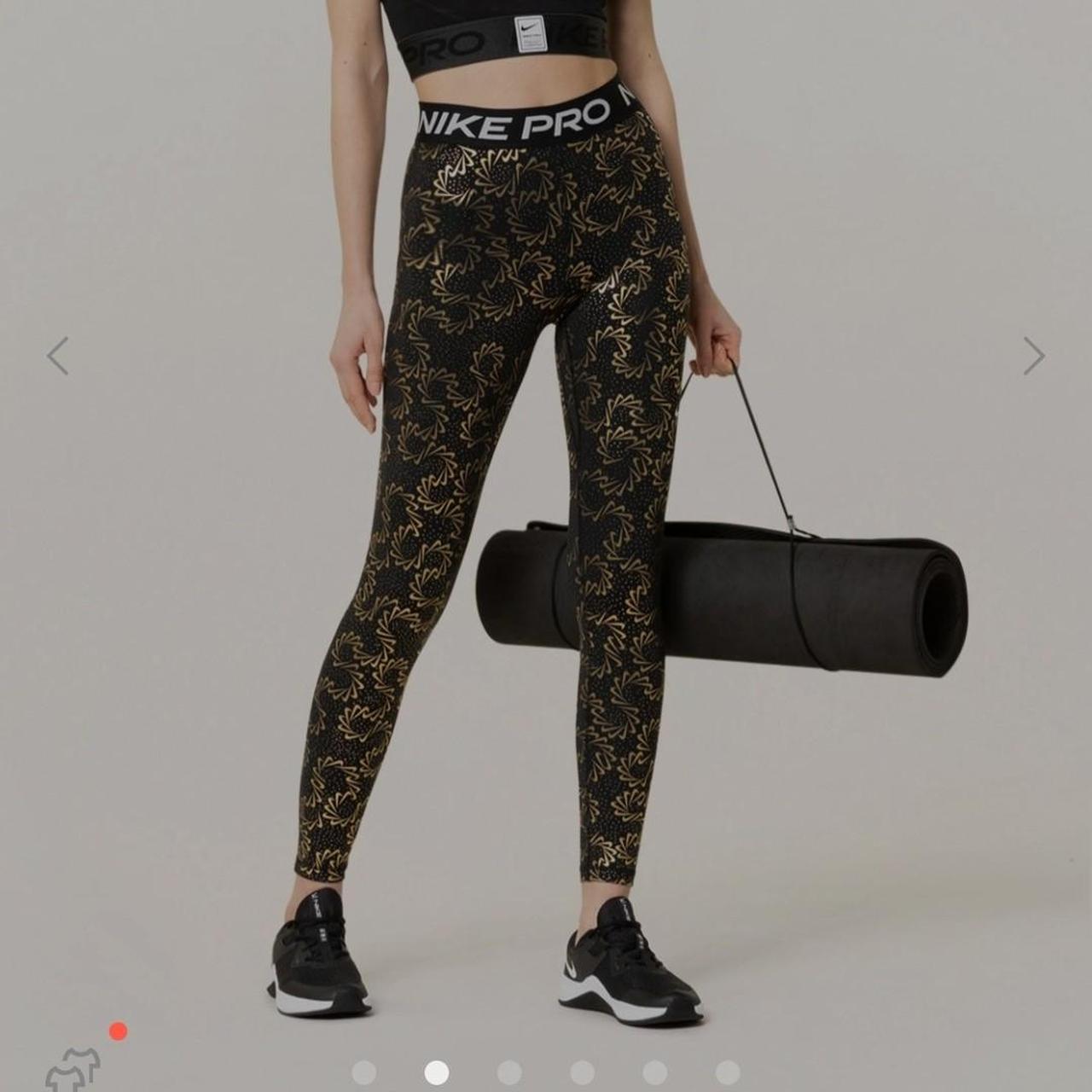Screen dimensions: 1092x1092
Task: Show the previous product photo
Action: pos(58,356)
